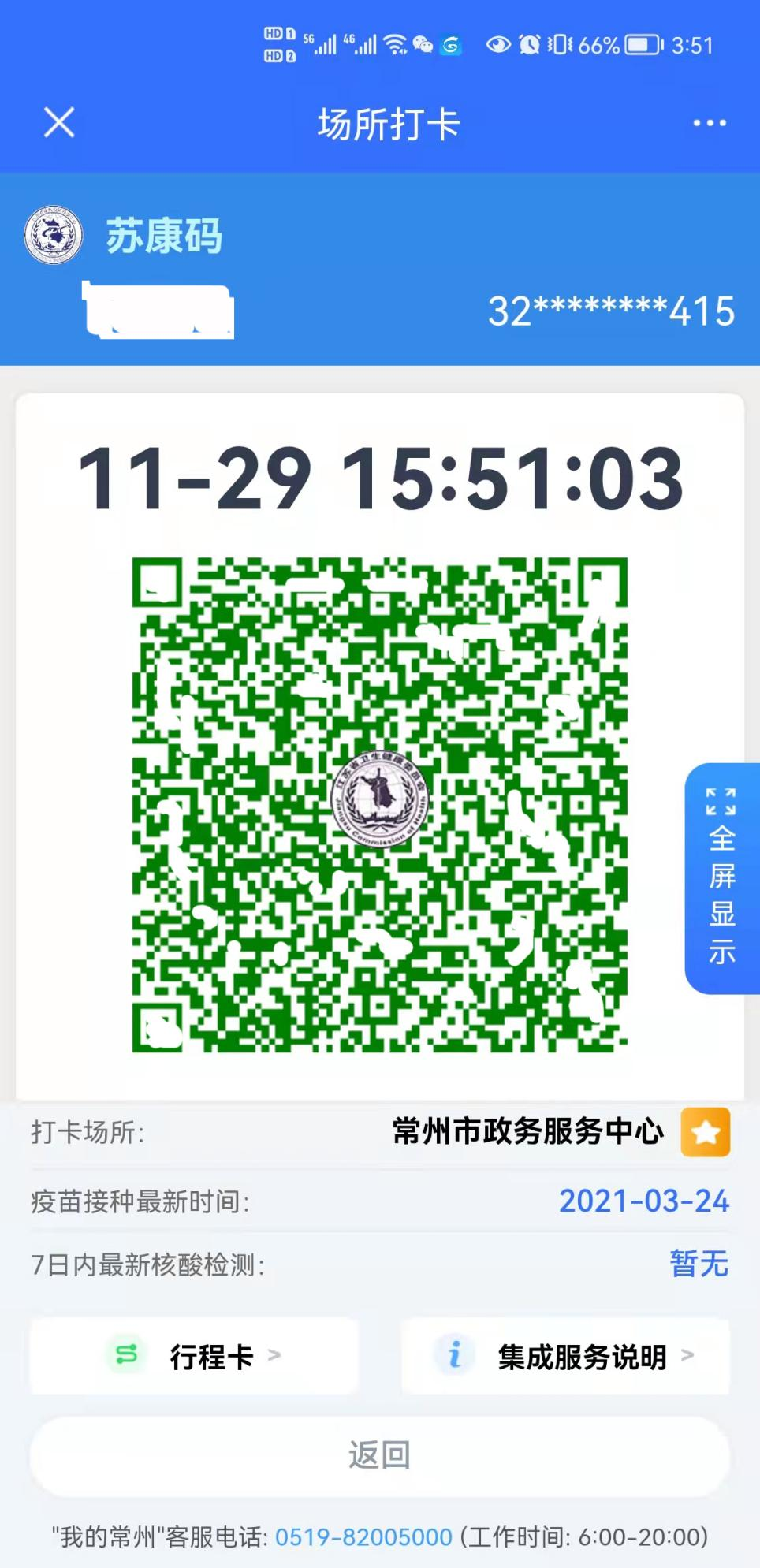The width and height of the screenshot is (760, 1568).
Task: Tap the 返回 button
Action: pos(379,1455)
